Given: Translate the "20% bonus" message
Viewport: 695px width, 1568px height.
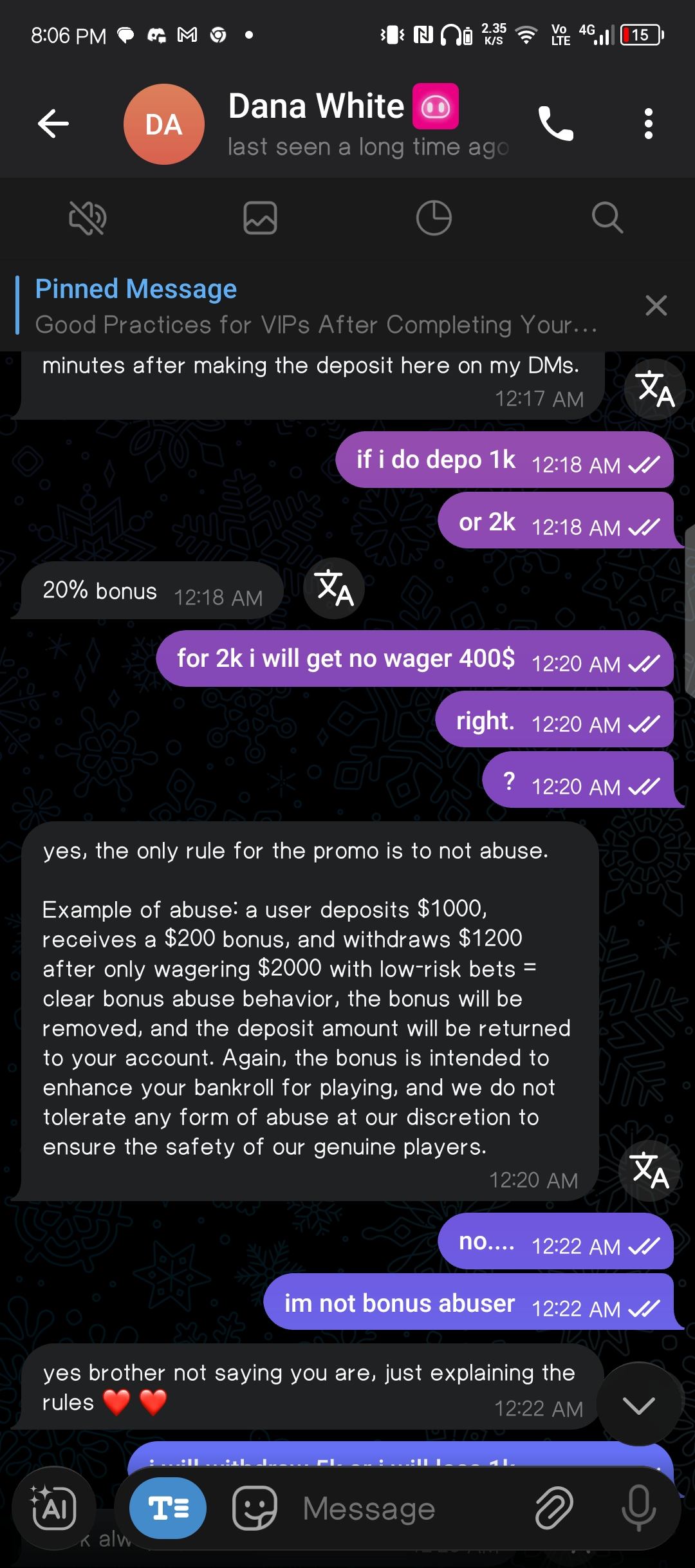Looking at the screenshot, I should (334, 589).
